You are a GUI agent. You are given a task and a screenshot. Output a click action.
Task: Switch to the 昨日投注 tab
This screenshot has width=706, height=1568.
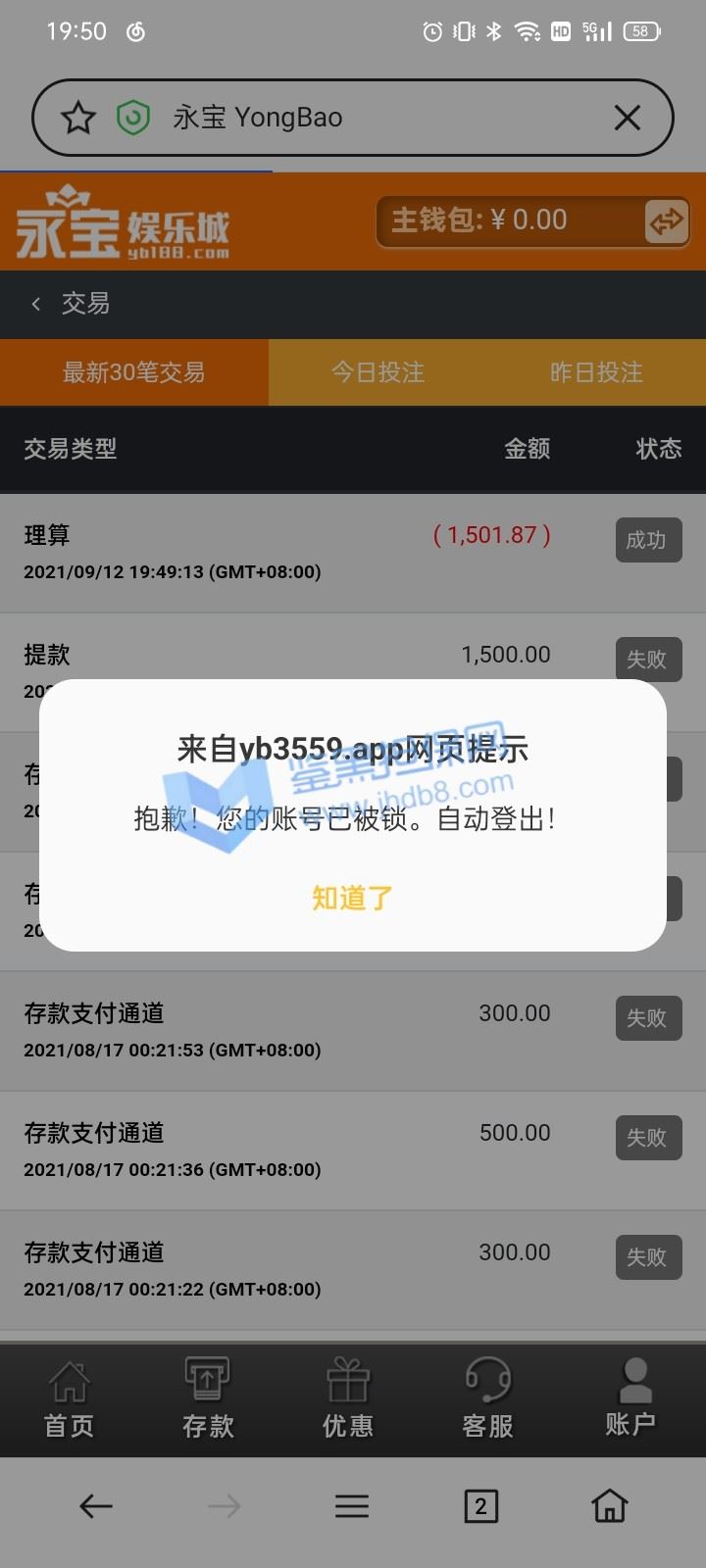596,372
